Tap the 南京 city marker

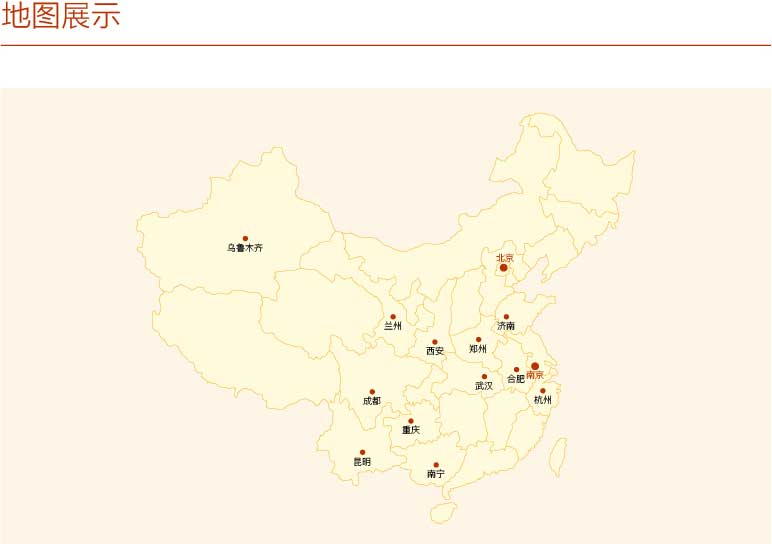(535, 366)
